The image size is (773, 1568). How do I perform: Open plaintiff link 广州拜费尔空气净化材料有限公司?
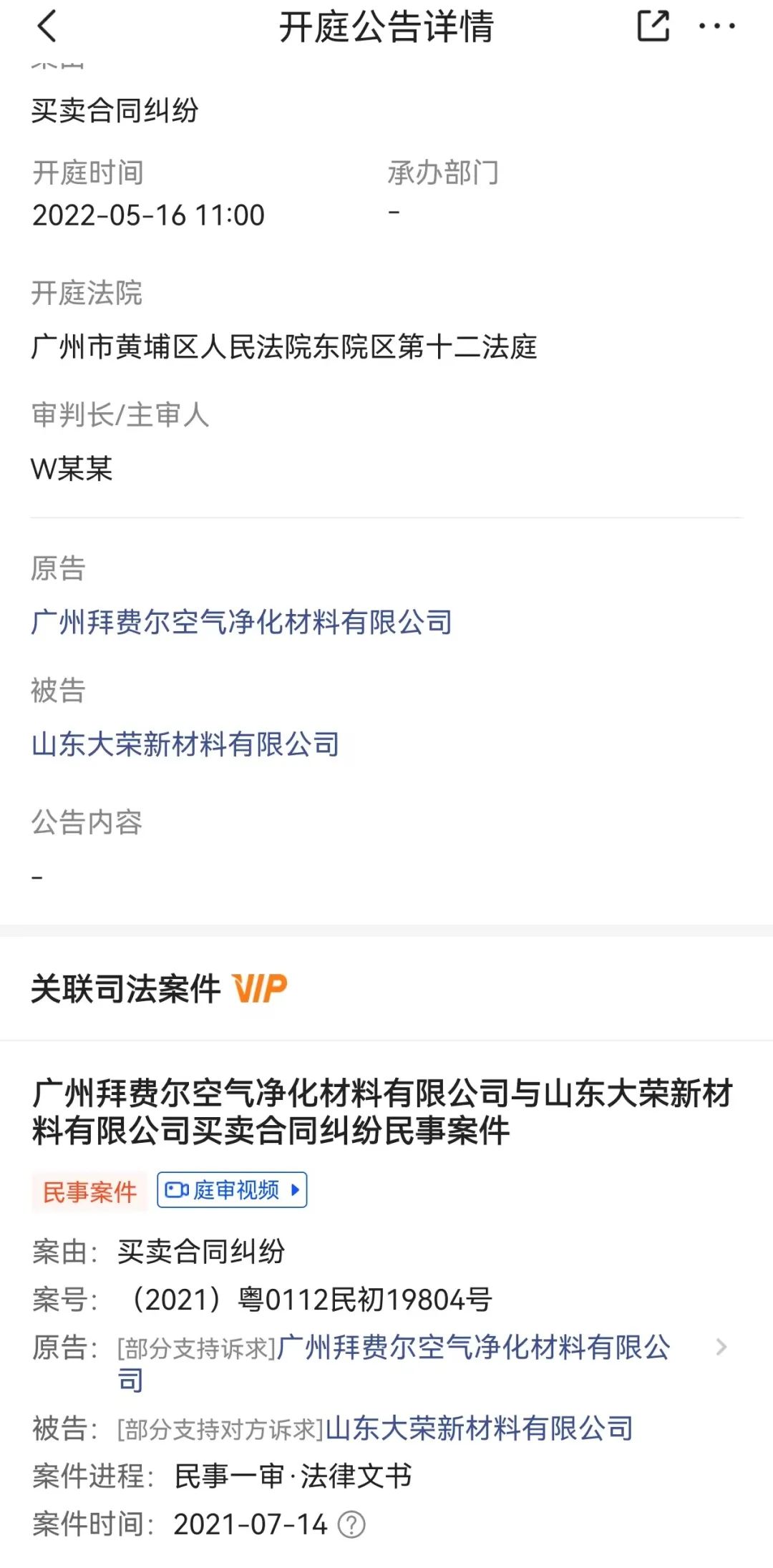pyautogui.click(x=241, y=623)
